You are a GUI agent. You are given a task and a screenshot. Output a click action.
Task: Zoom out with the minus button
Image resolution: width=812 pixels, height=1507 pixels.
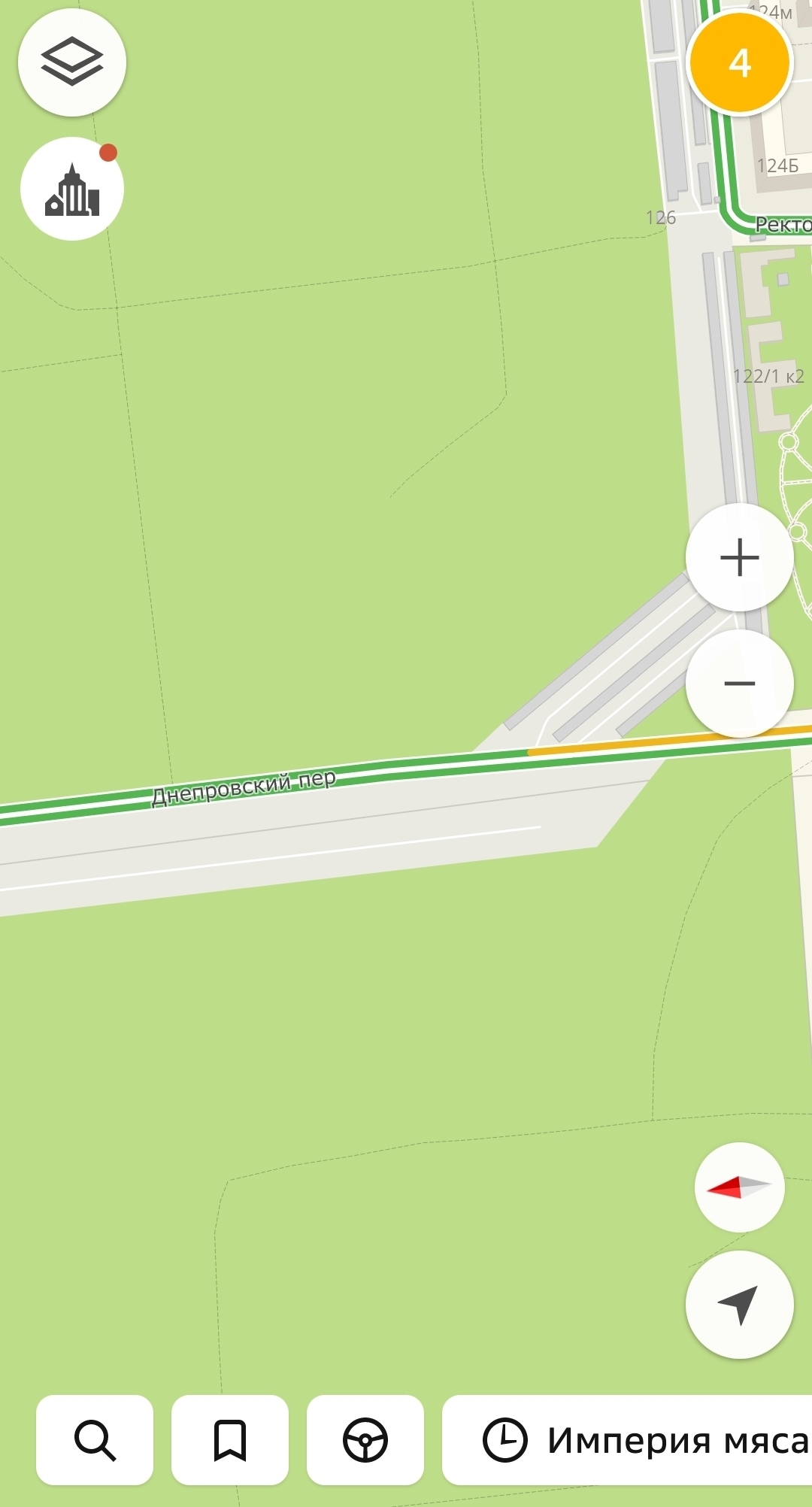[x=740, y=683]
